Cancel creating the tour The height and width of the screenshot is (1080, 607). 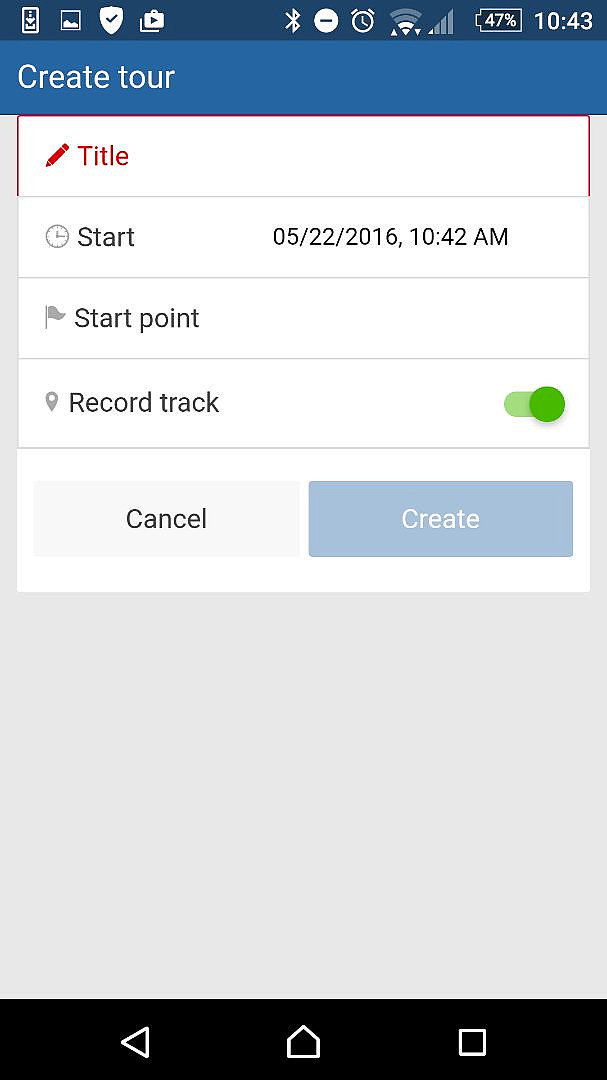[166, 519]
